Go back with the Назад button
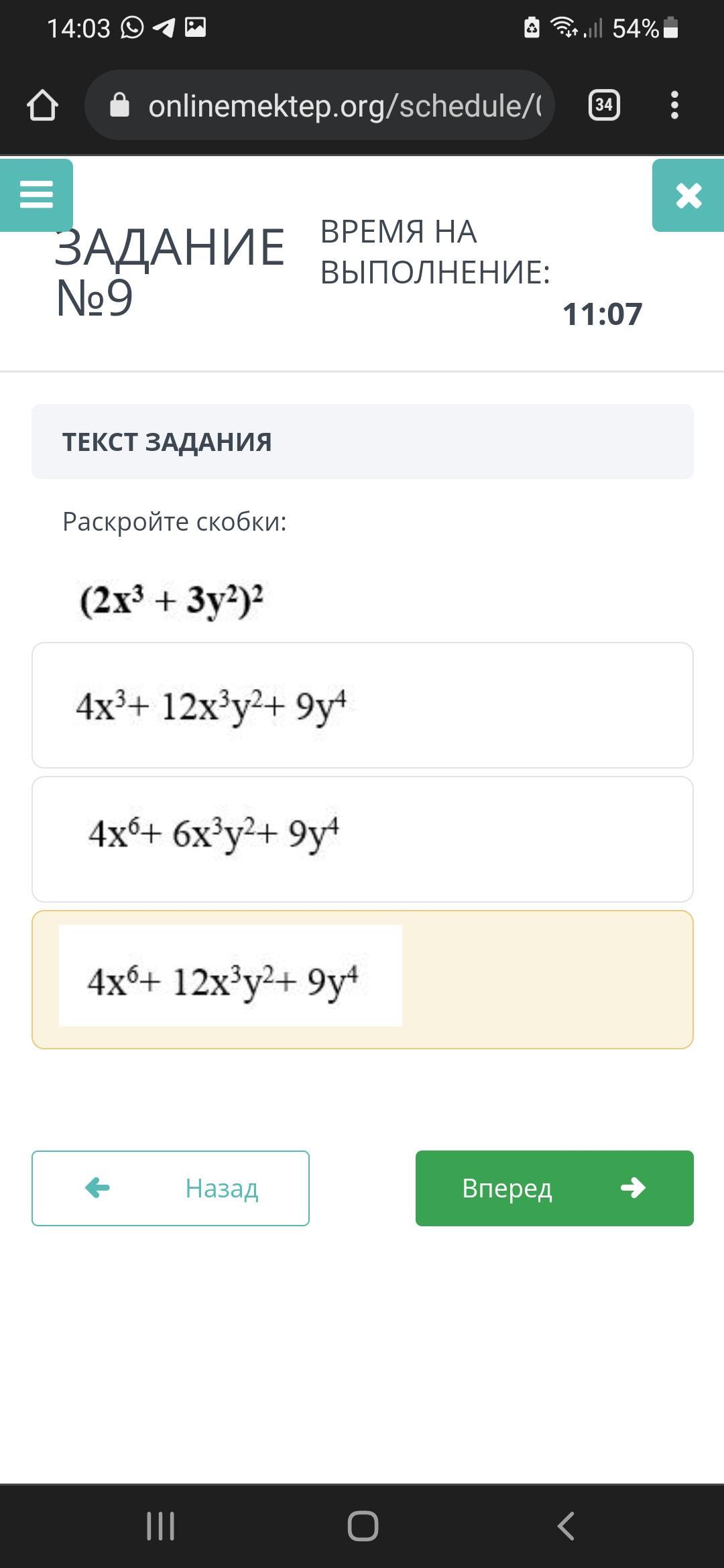 (170, 1188)
